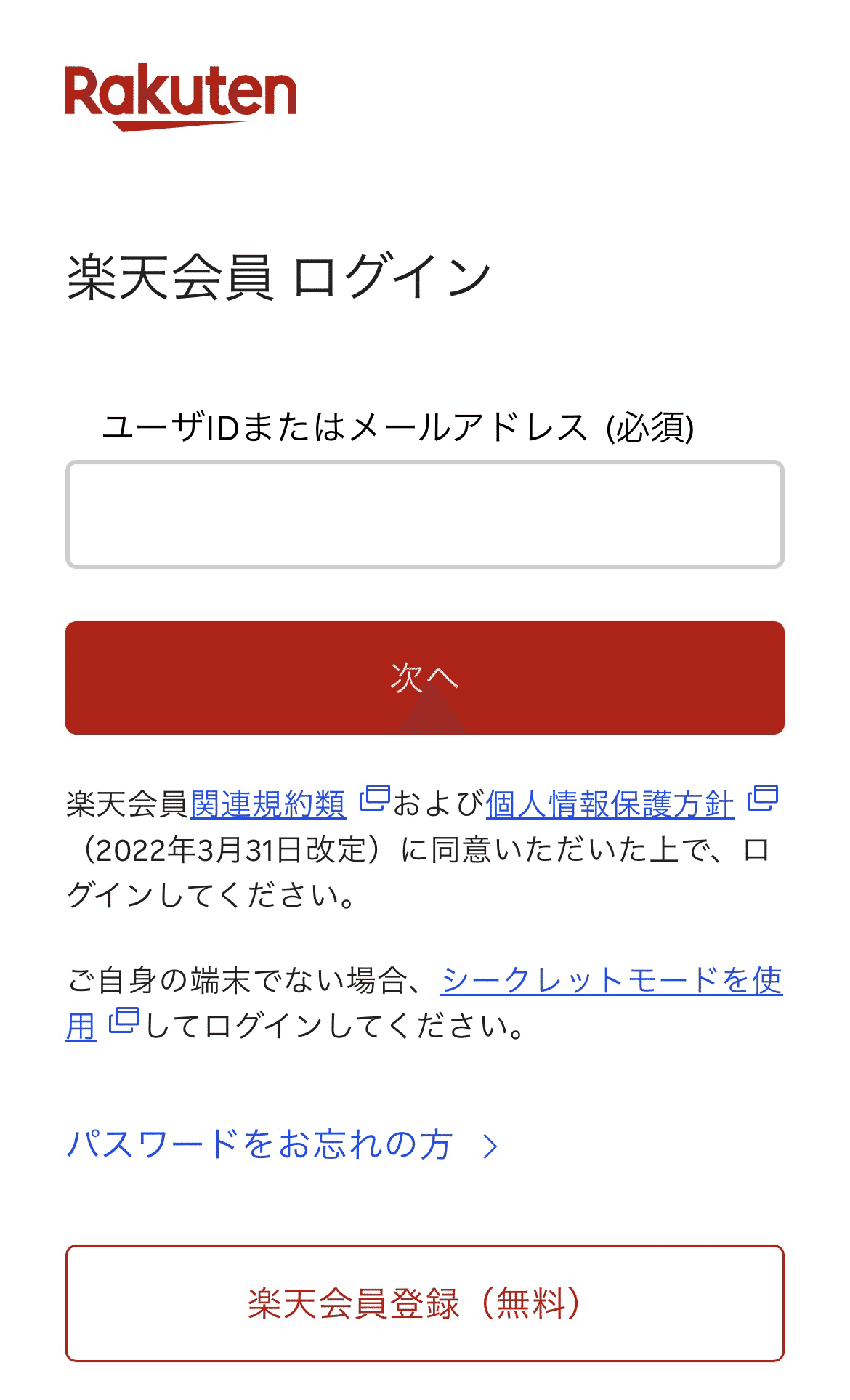This screenshot has height=1400, width=850.
Task: Open the 関連規約類 link
Action: 268,804
